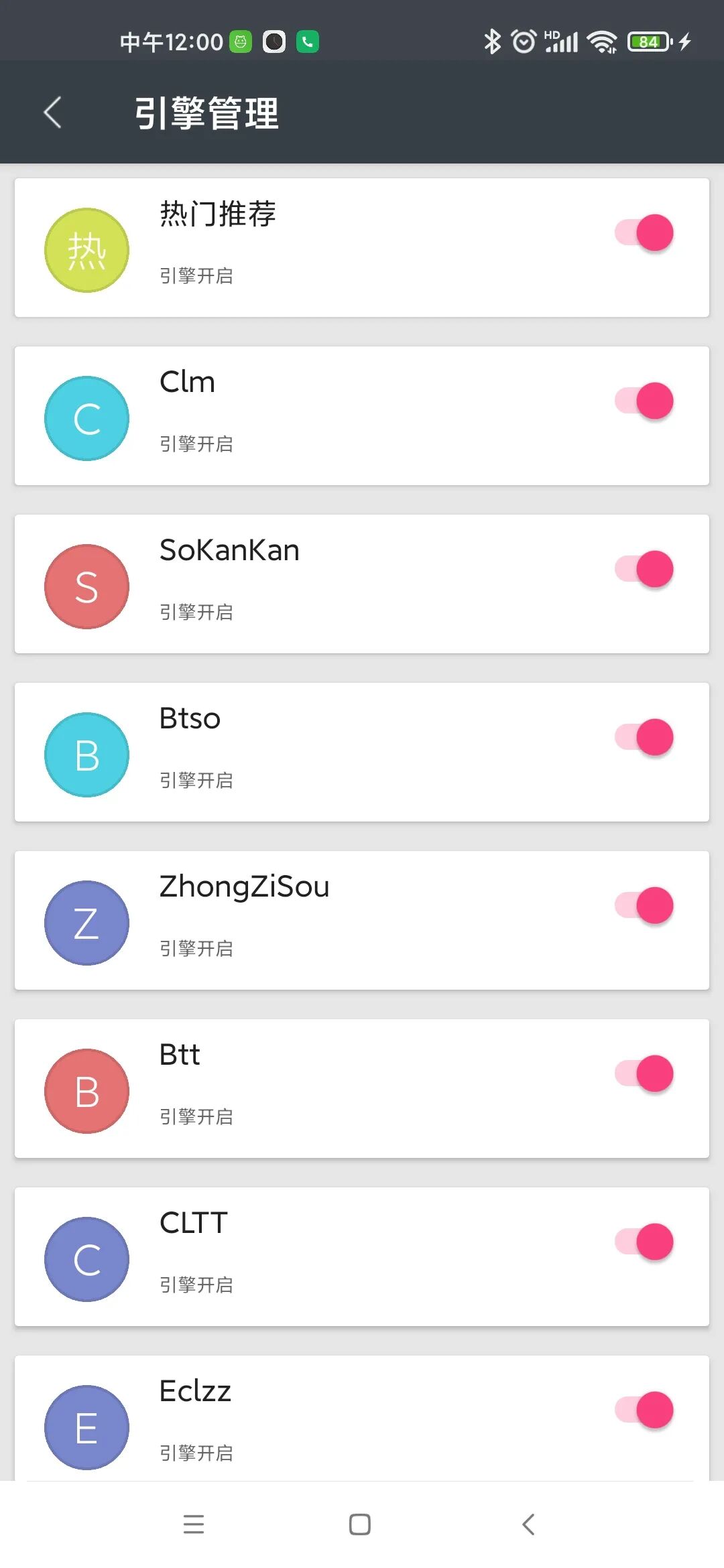Disable the Clm engine switch

(645, 401)
